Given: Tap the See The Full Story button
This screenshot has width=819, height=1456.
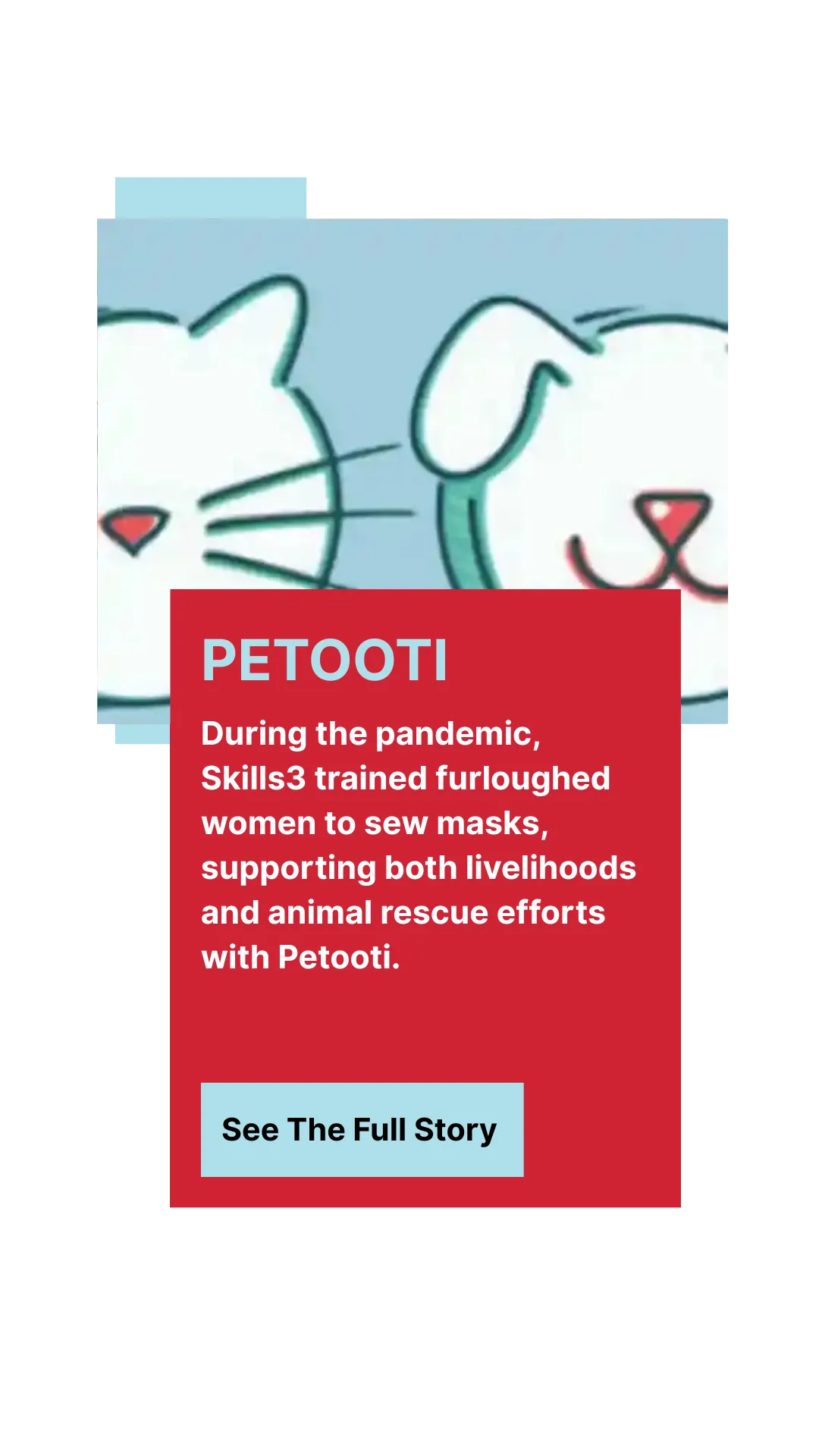Looking at the screenshot, I should pyautogui.click(x=362, y=1129).
